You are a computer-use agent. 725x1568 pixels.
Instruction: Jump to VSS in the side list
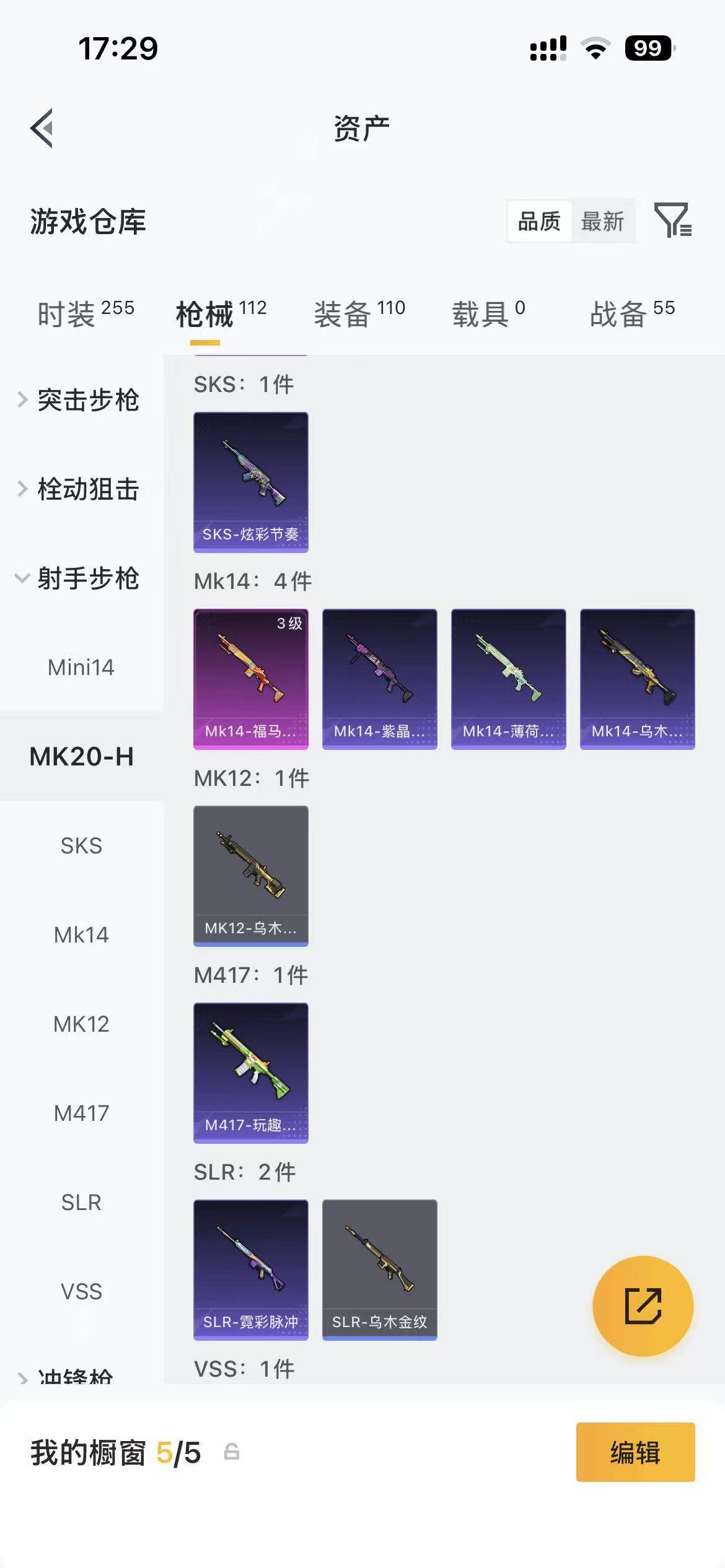click(x=81, y=1292)
